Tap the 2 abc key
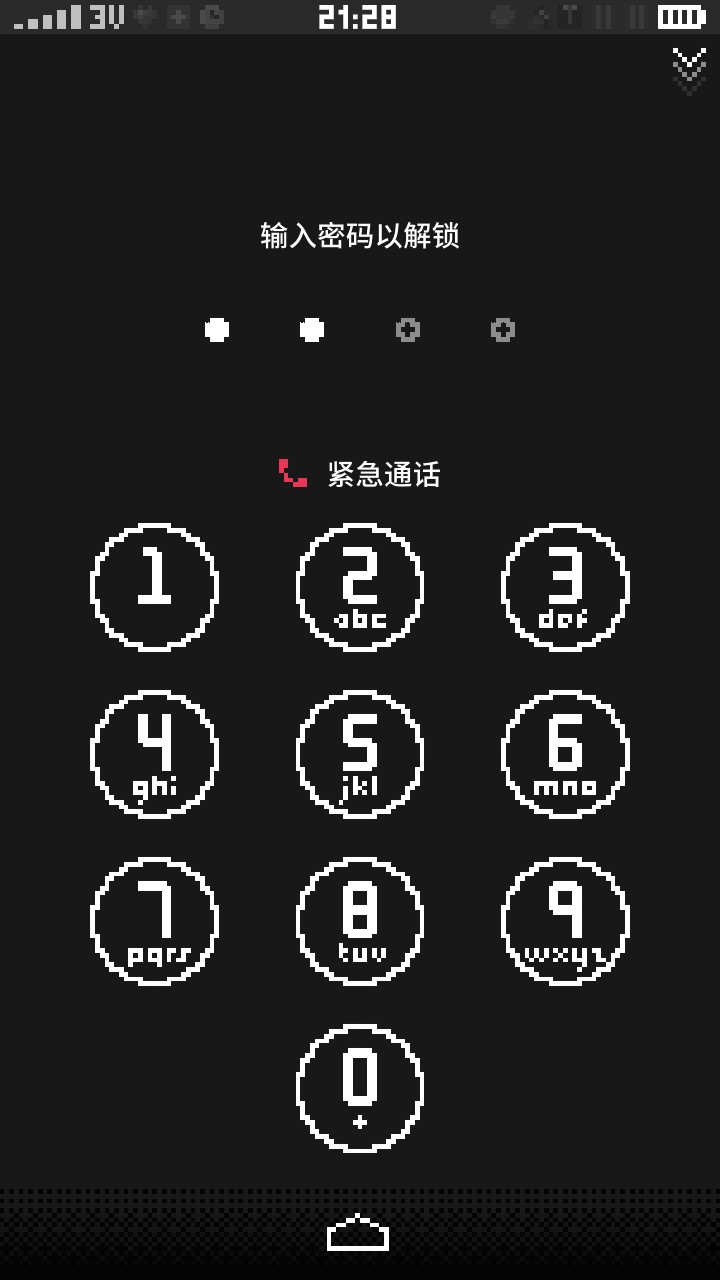The image size is (720, 1280). click(360, 587)
